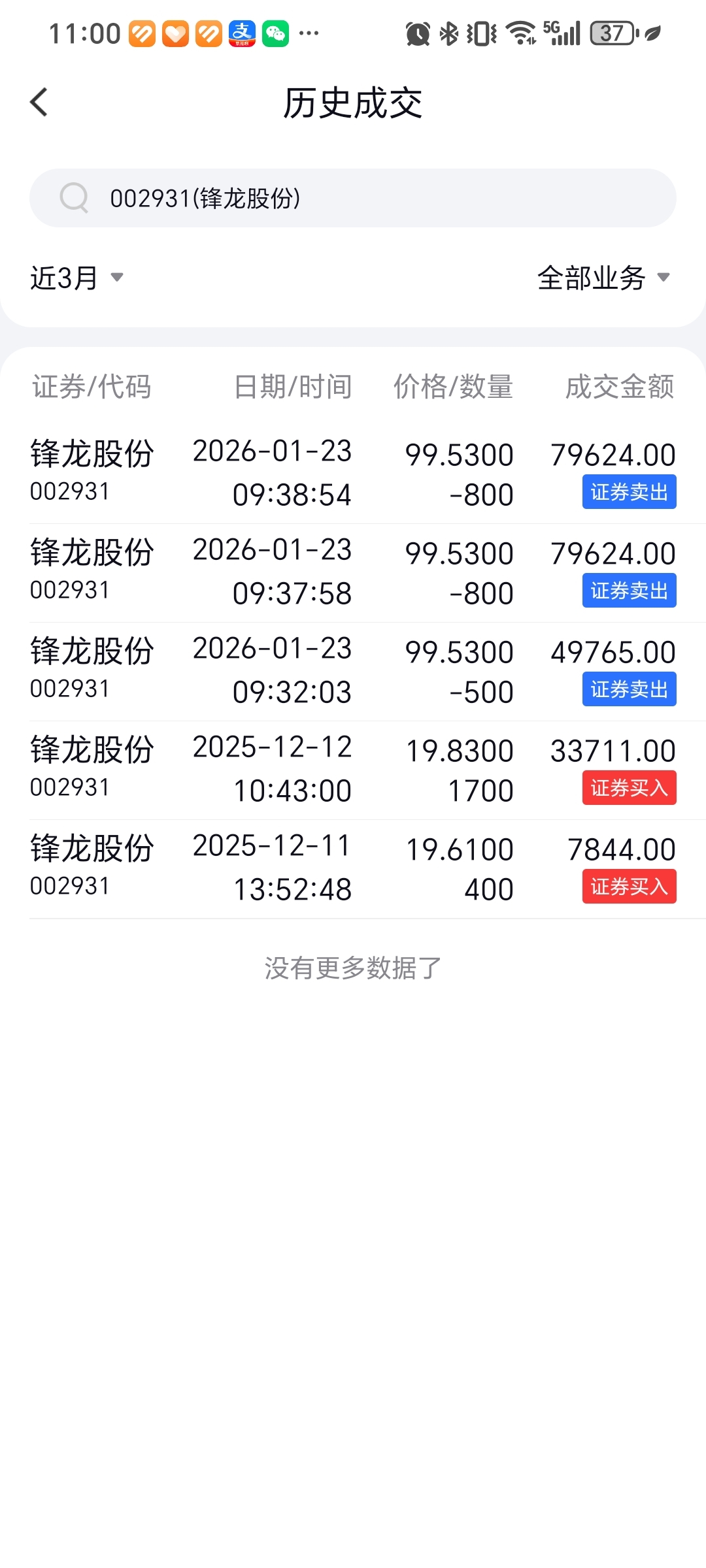Tap the 002931(锋龙股份) search field

tap(353, 198)
